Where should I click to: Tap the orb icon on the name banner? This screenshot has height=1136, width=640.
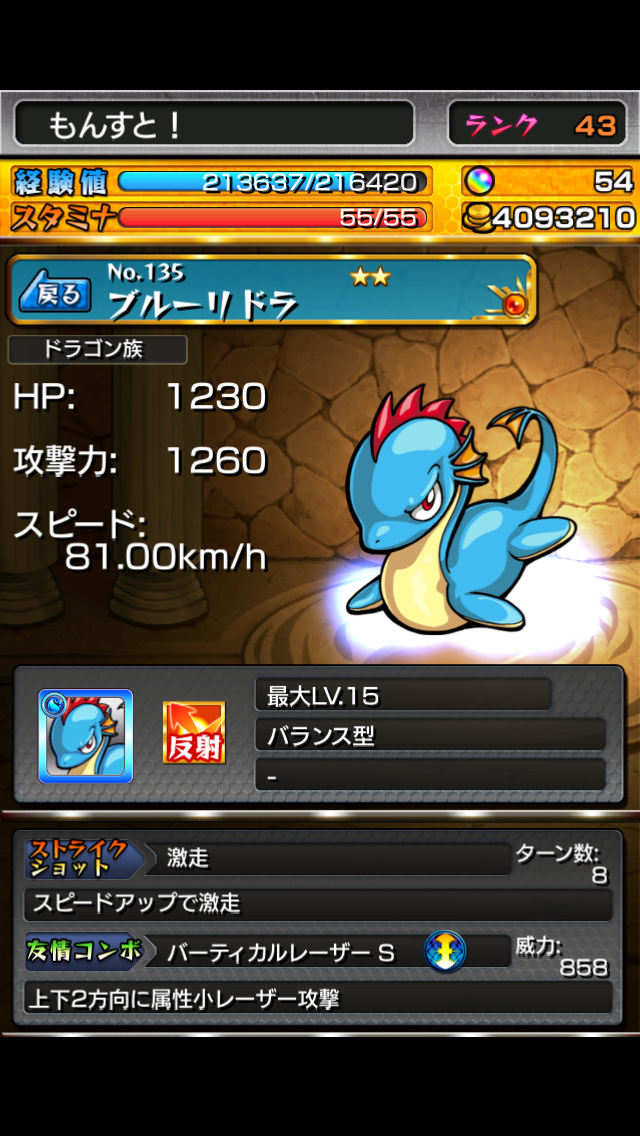(x=514, y=303)
